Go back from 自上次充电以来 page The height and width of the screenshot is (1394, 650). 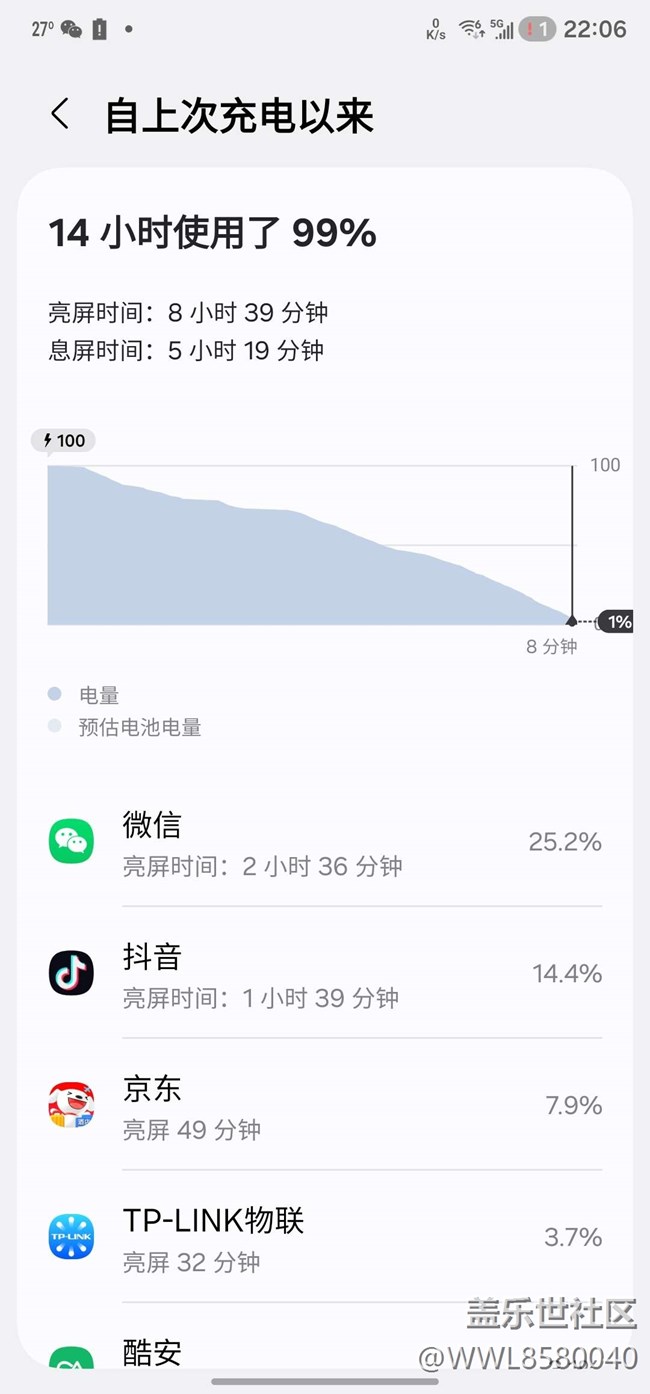tap(60, 114)
